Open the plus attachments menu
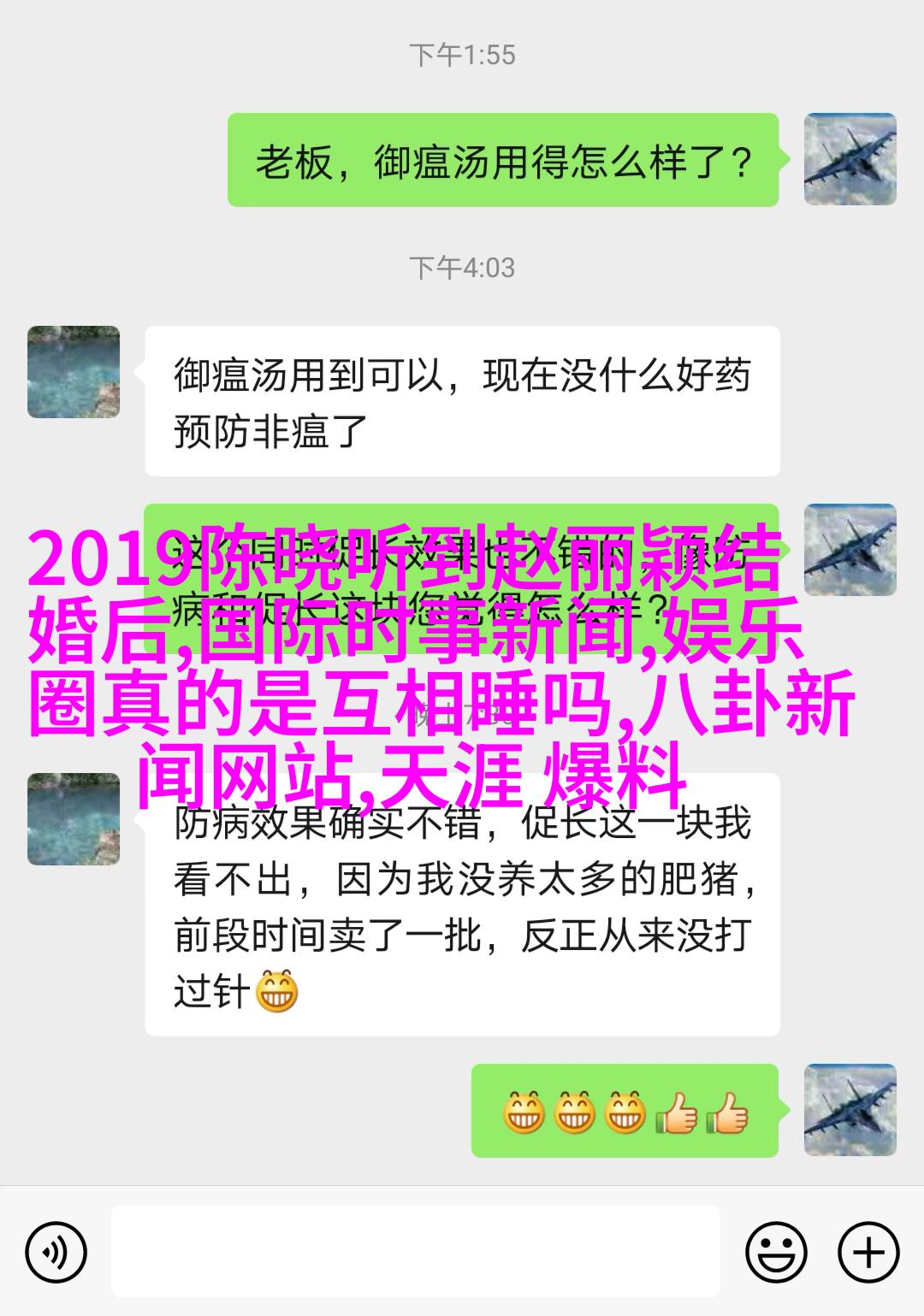Image resolution: width=924 pixels, height=1316 pixels. pos(868,1254)
